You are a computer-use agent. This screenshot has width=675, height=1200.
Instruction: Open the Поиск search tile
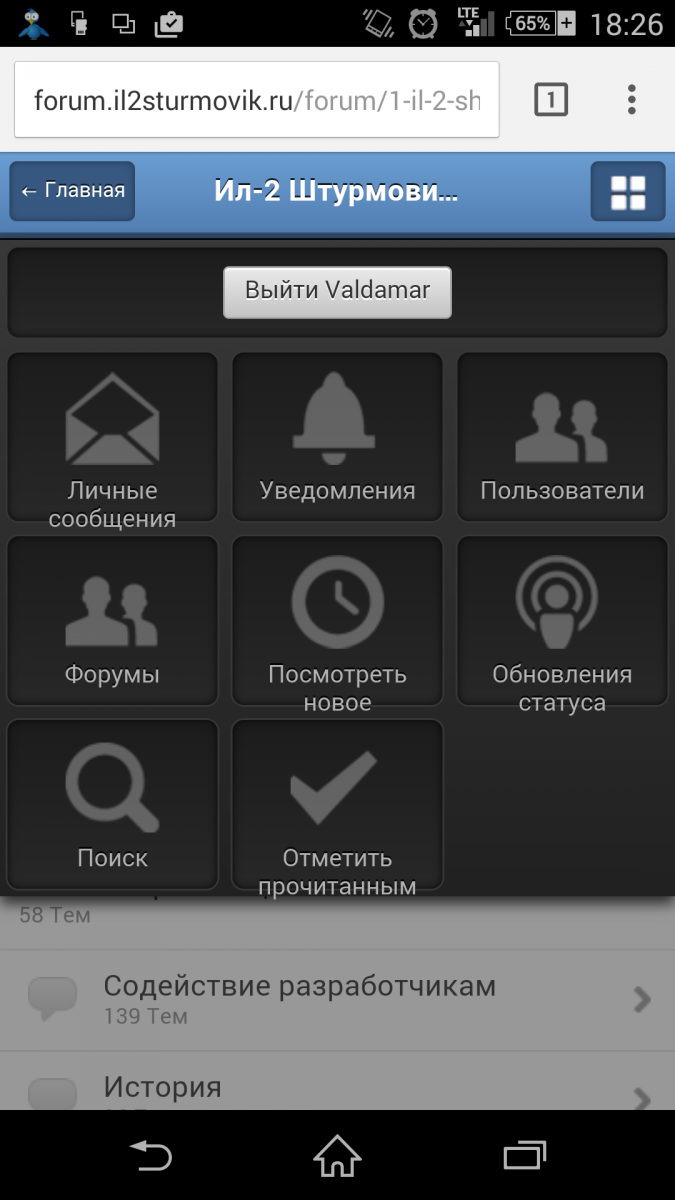point(112,805)
